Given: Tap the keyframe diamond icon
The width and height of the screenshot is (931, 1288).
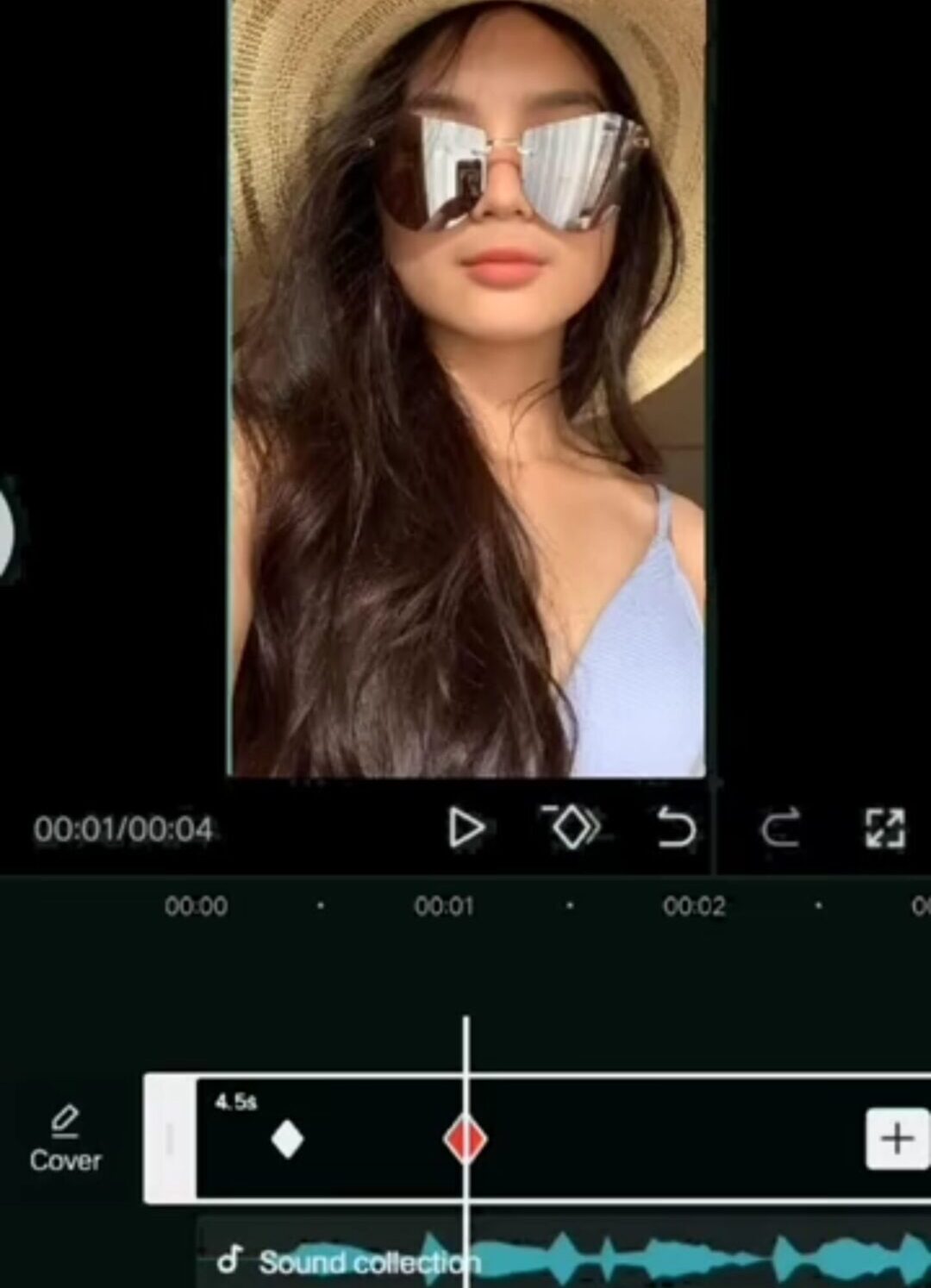Looking at the screenshot, I should [572, 828].
